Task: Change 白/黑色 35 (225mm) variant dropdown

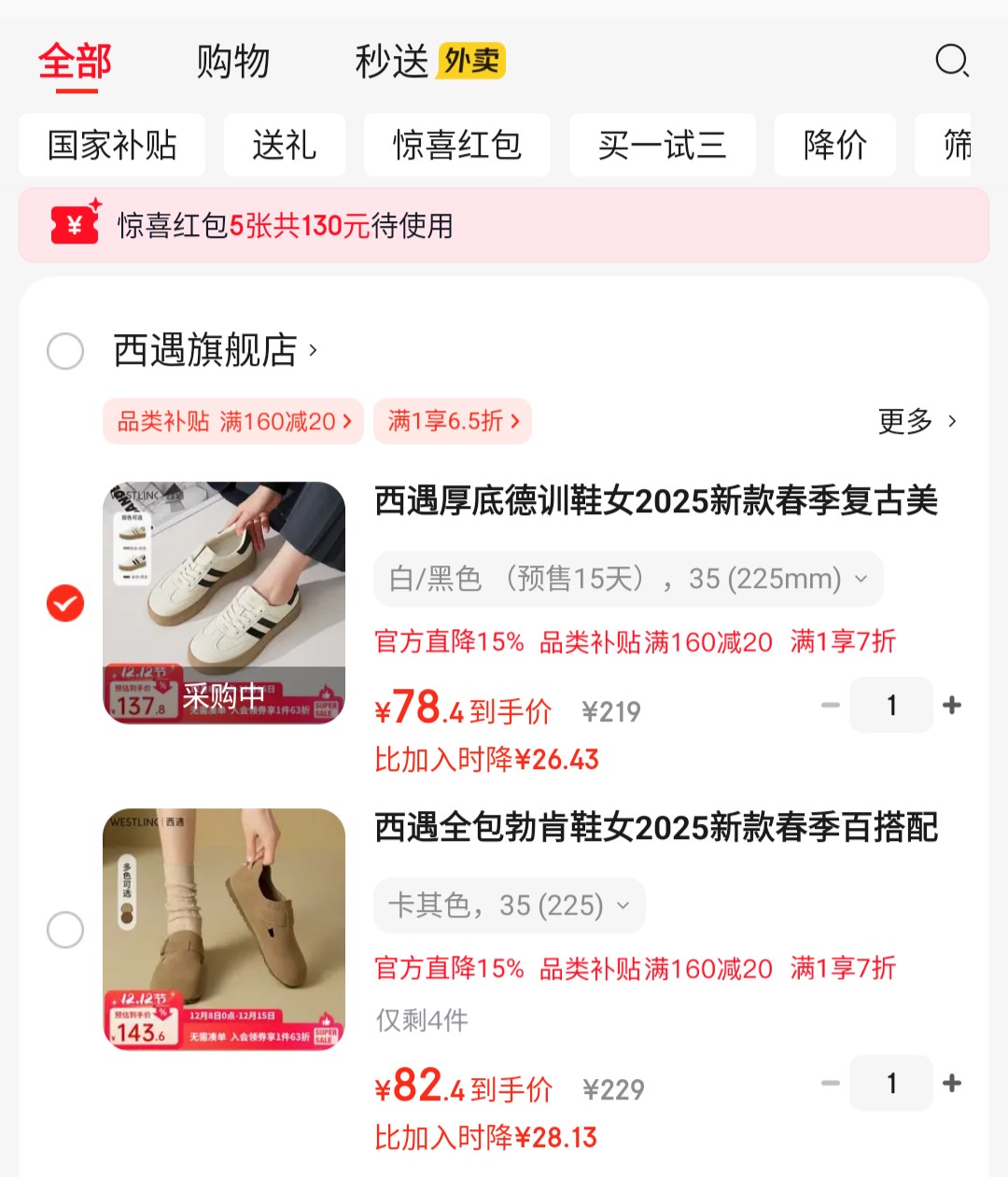Action: pos(627,579)
